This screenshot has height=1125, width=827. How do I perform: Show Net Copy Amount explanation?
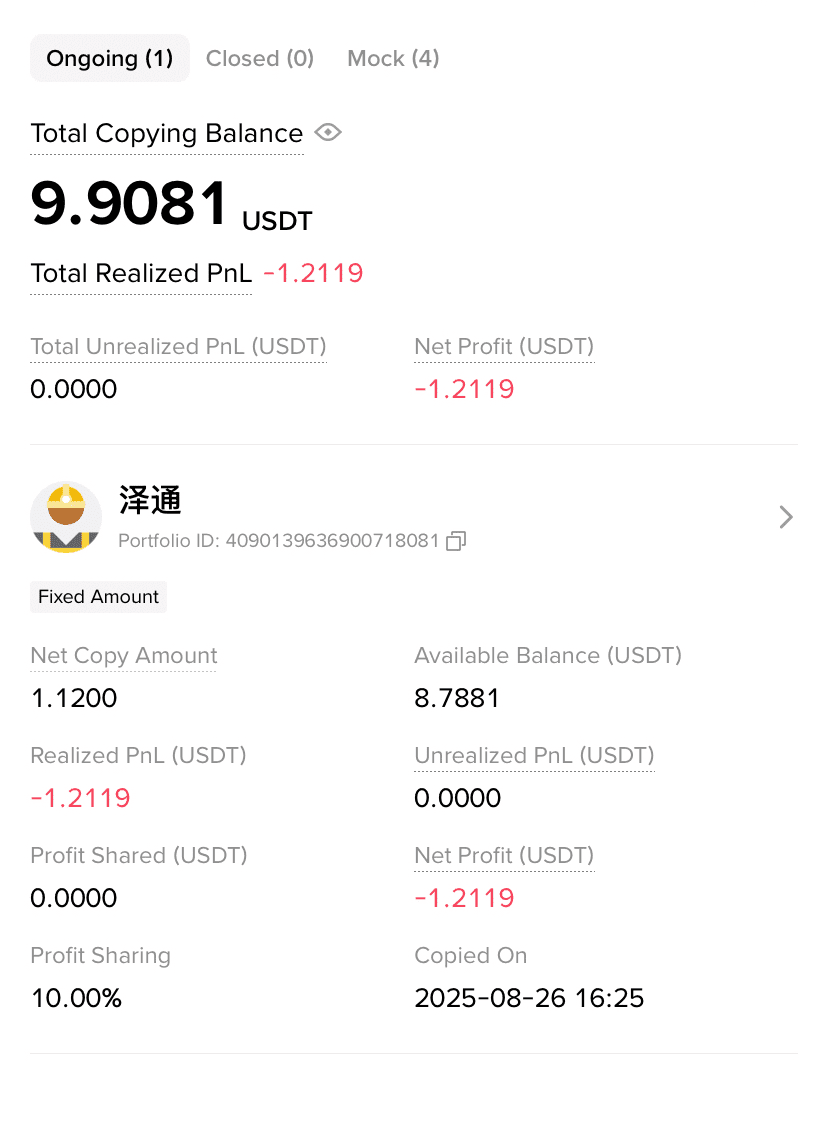coord(123,656)
